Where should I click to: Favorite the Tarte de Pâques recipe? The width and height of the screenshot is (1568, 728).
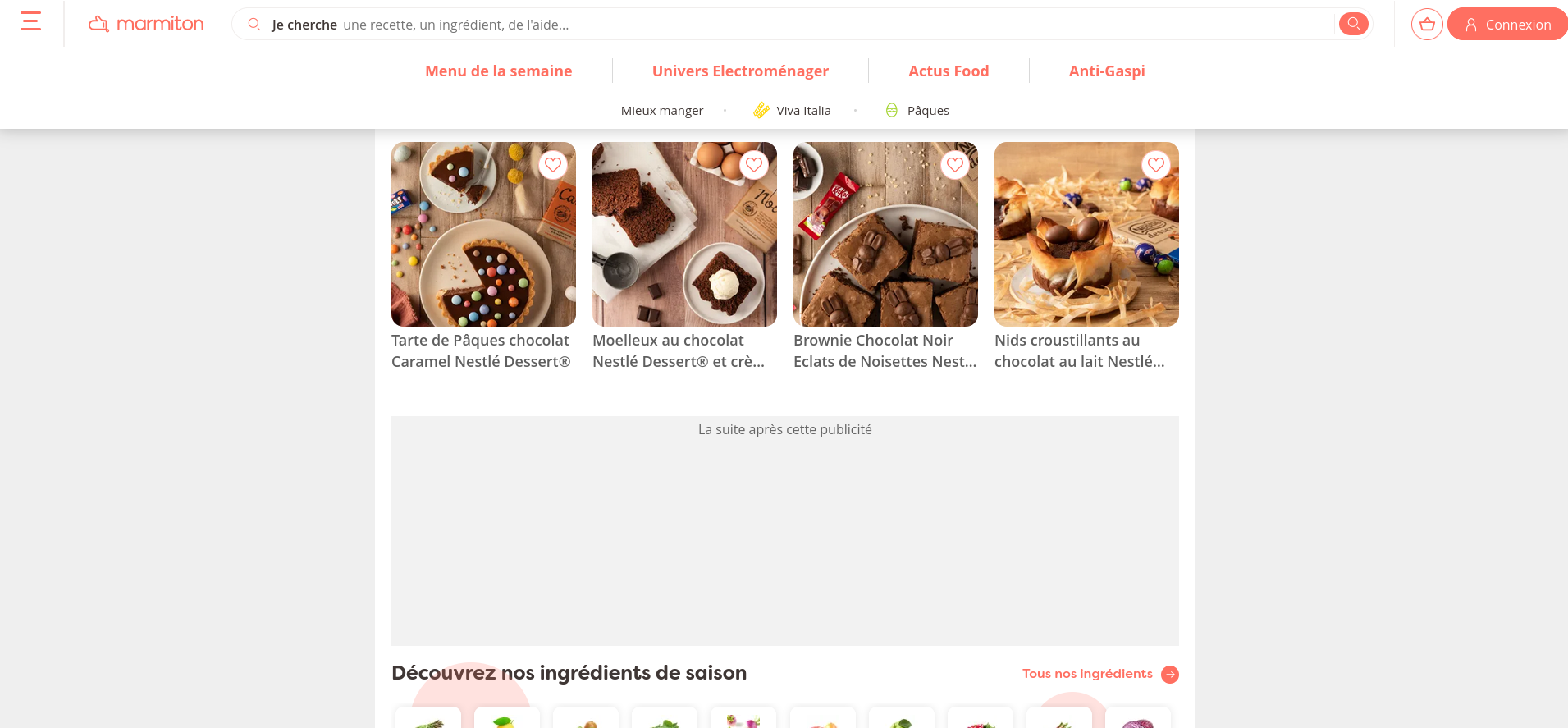pos(553,165)
